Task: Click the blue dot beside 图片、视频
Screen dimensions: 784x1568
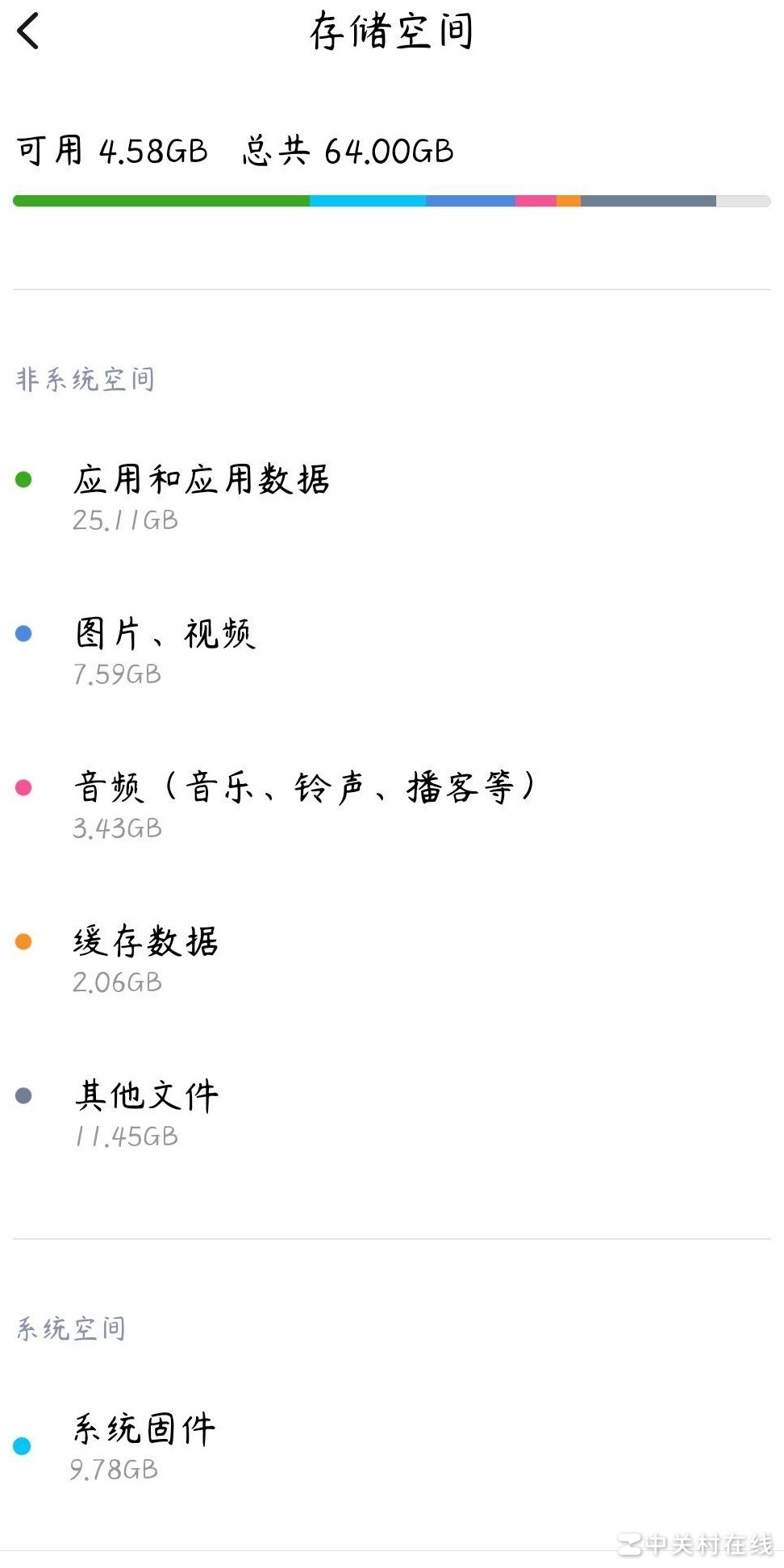Action: click(x=24, y=634)
